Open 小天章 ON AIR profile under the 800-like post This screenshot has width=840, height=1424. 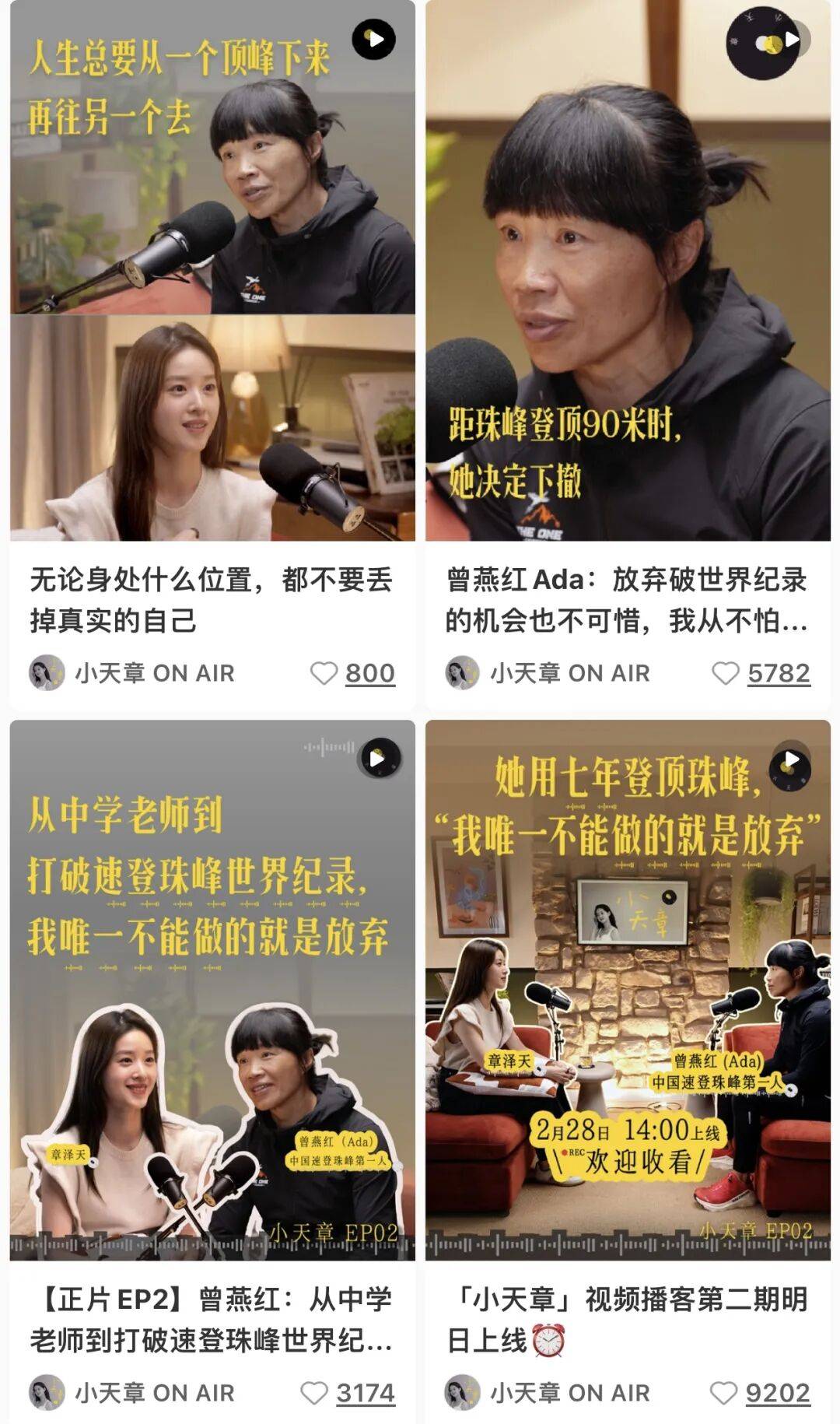pos(132,673)
